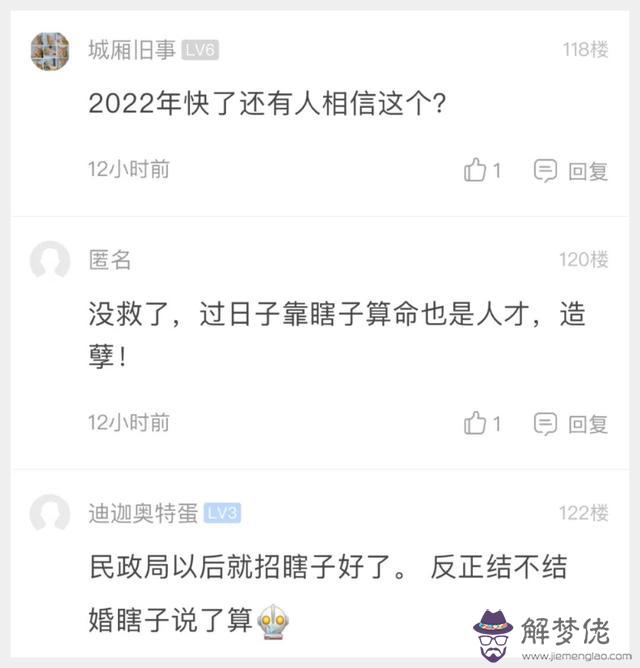Like the 匿名 comment on floor 120
The height and width of the screenshot is (668, 640).
[476, 423]
